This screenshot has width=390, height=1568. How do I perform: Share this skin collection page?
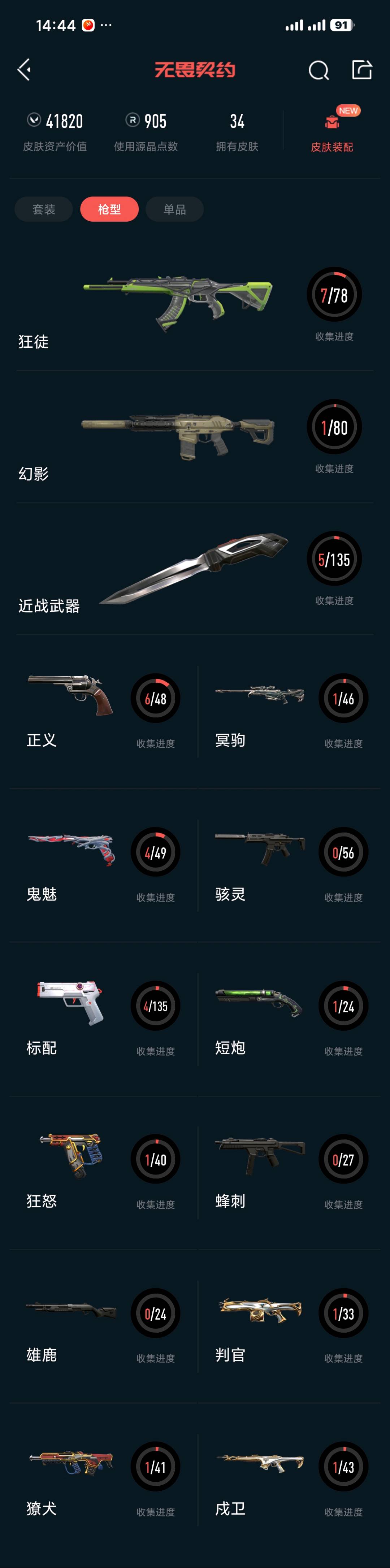point(361,70)
